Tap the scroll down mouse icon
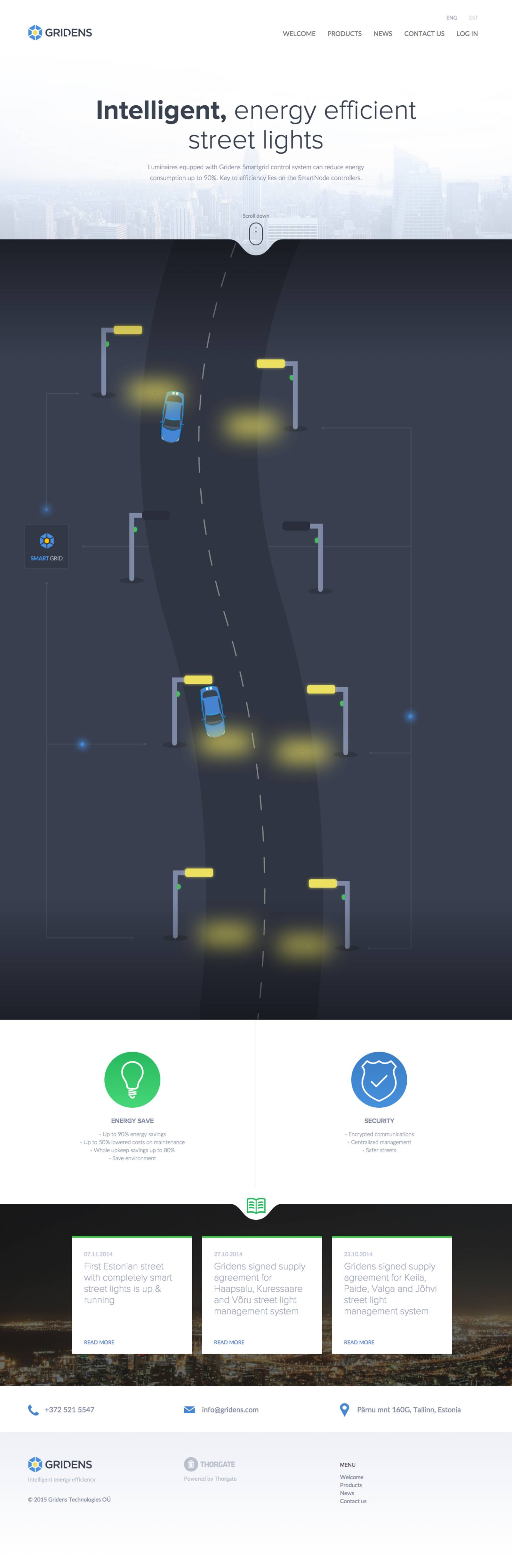 (x=256, y=233)
